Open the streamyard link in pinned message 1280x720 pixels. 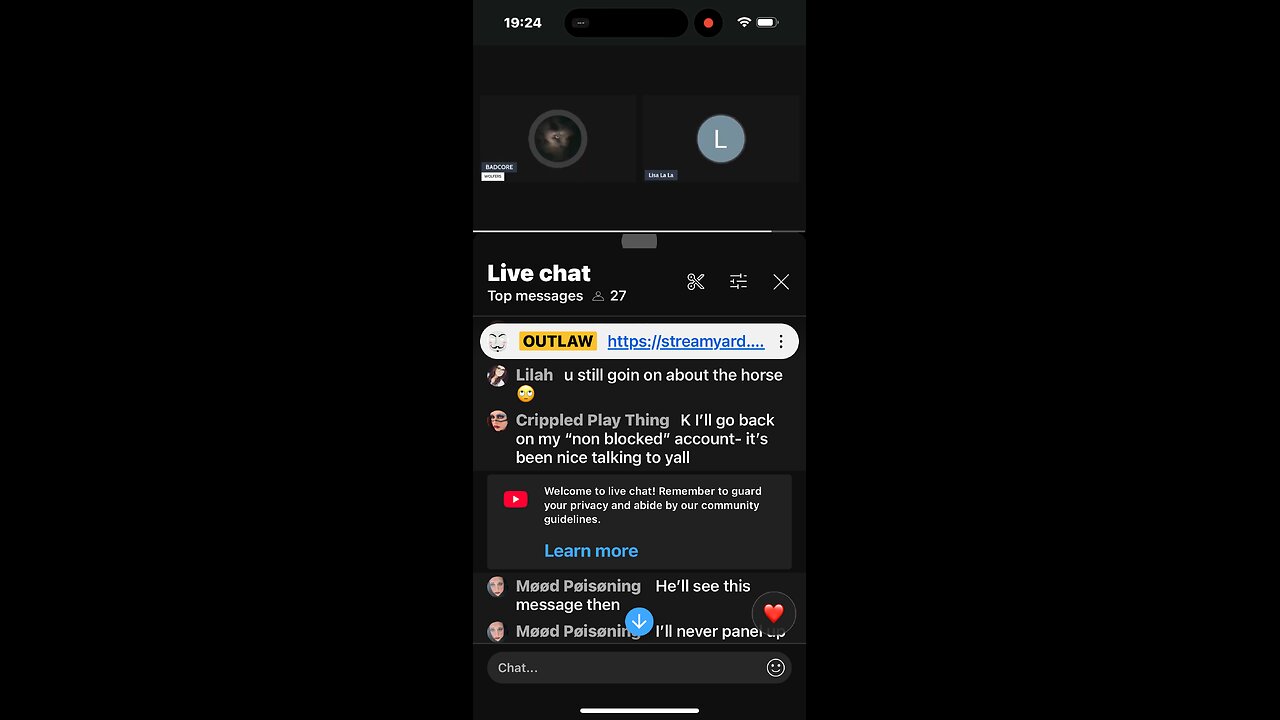(685, 341)
